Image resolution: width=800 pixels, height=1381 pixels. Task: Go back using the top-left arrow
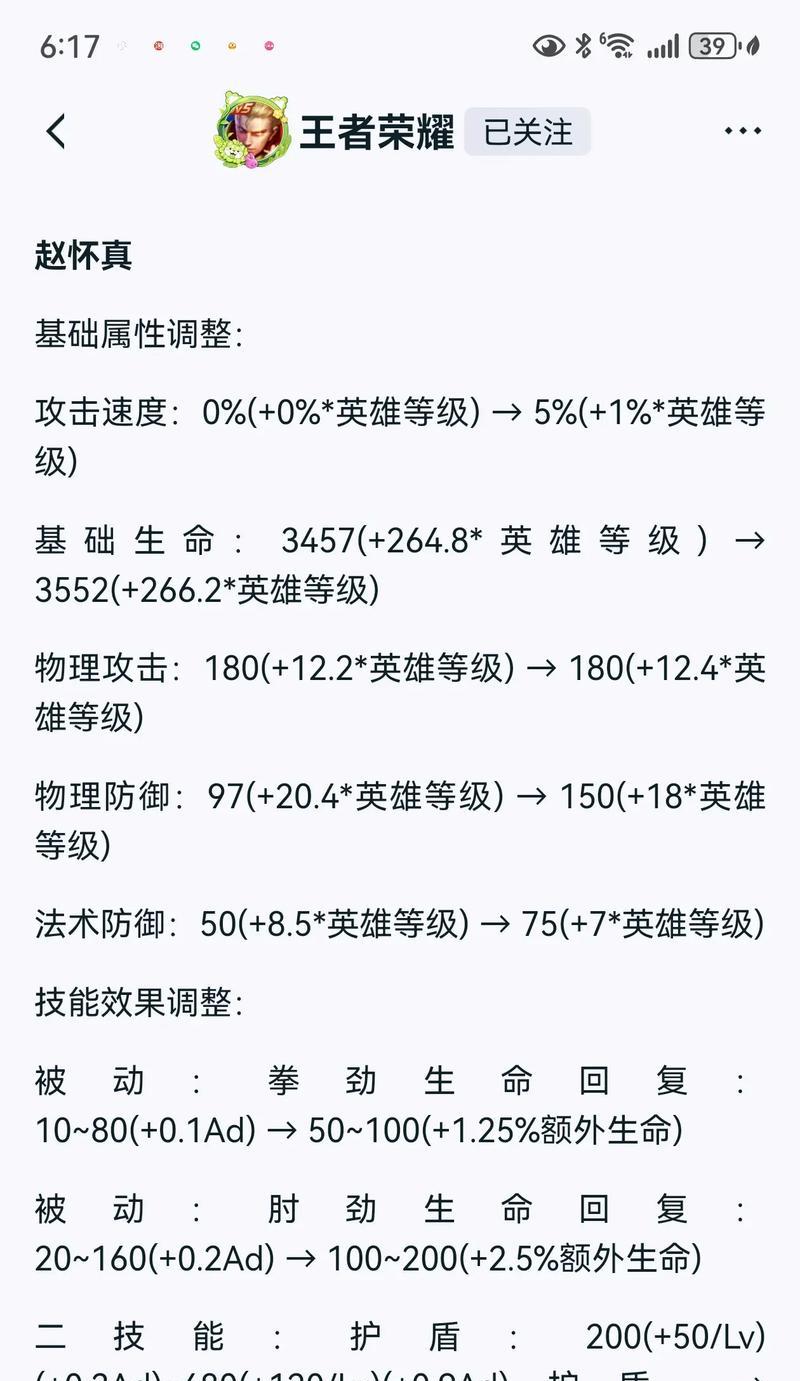(x=56, y=131)
